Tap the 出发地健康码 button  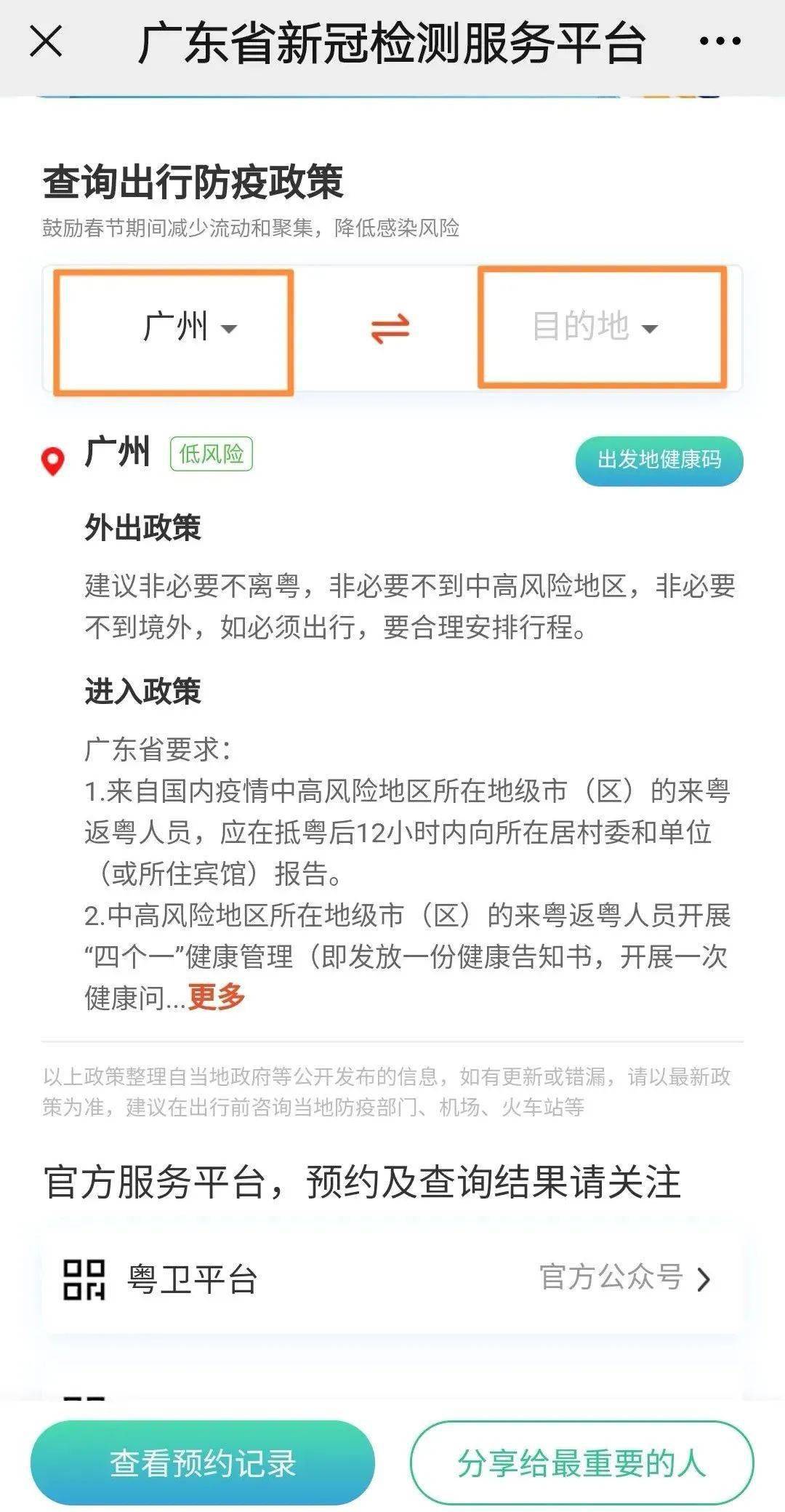659,460
